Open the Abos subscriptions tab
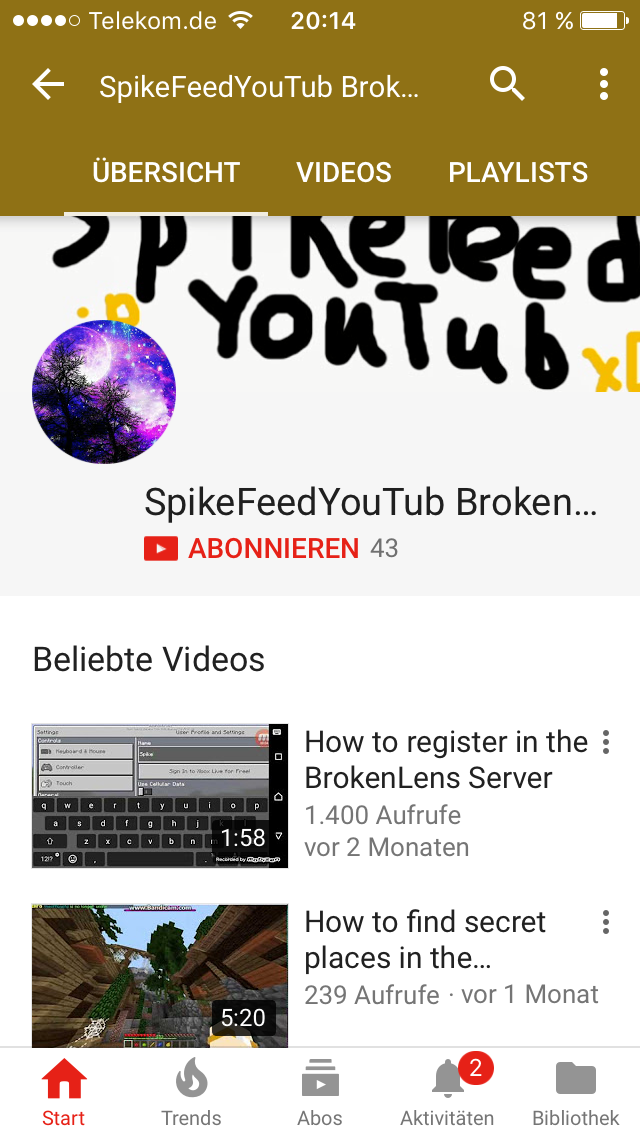The width and height of the screenshot is (640, 1136). [x=320, y=1093]
